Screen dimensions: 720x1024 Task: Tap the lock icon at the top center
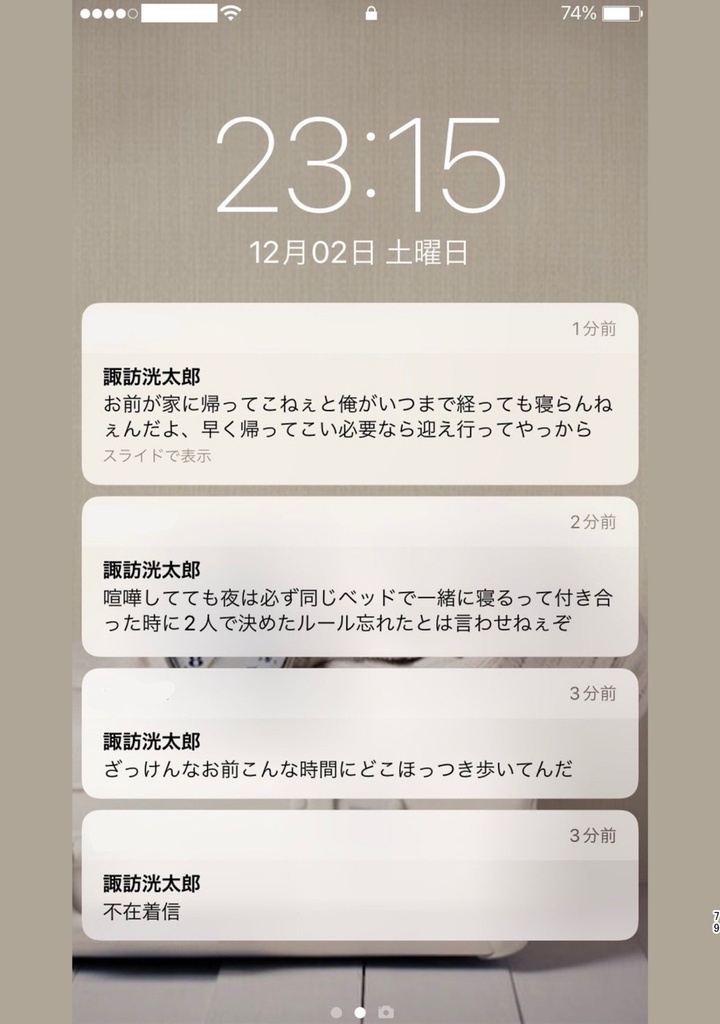pos(371,14)
